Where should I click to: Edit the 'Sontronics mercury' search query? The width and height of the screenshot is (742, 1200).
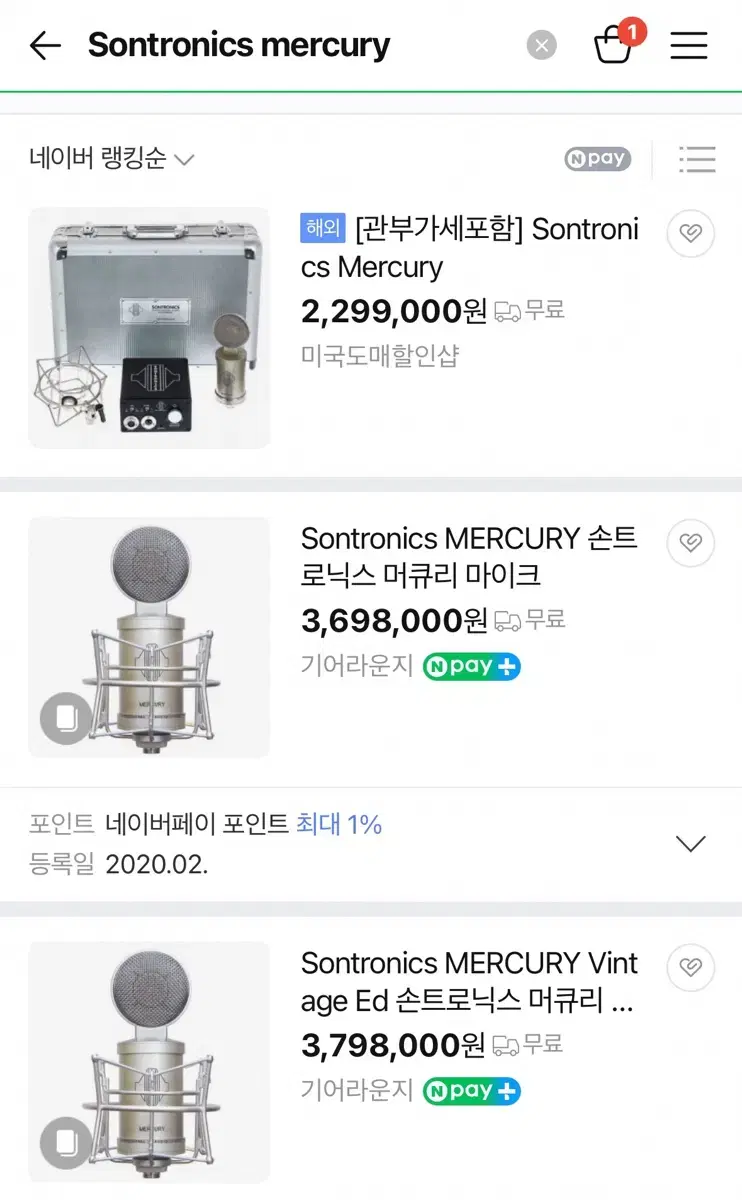[239, 45]
